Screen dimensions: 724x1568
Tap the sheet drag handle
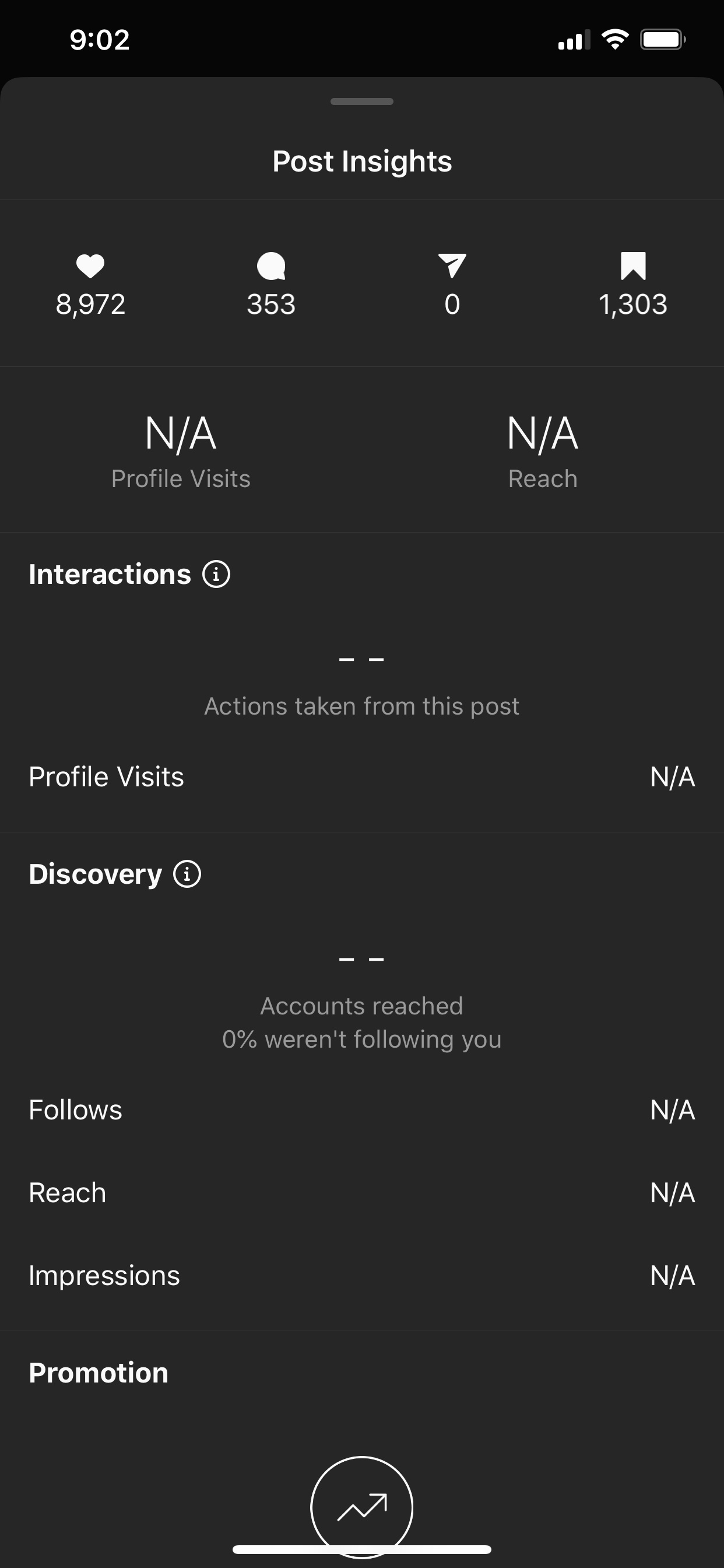[x=362, y=101]
